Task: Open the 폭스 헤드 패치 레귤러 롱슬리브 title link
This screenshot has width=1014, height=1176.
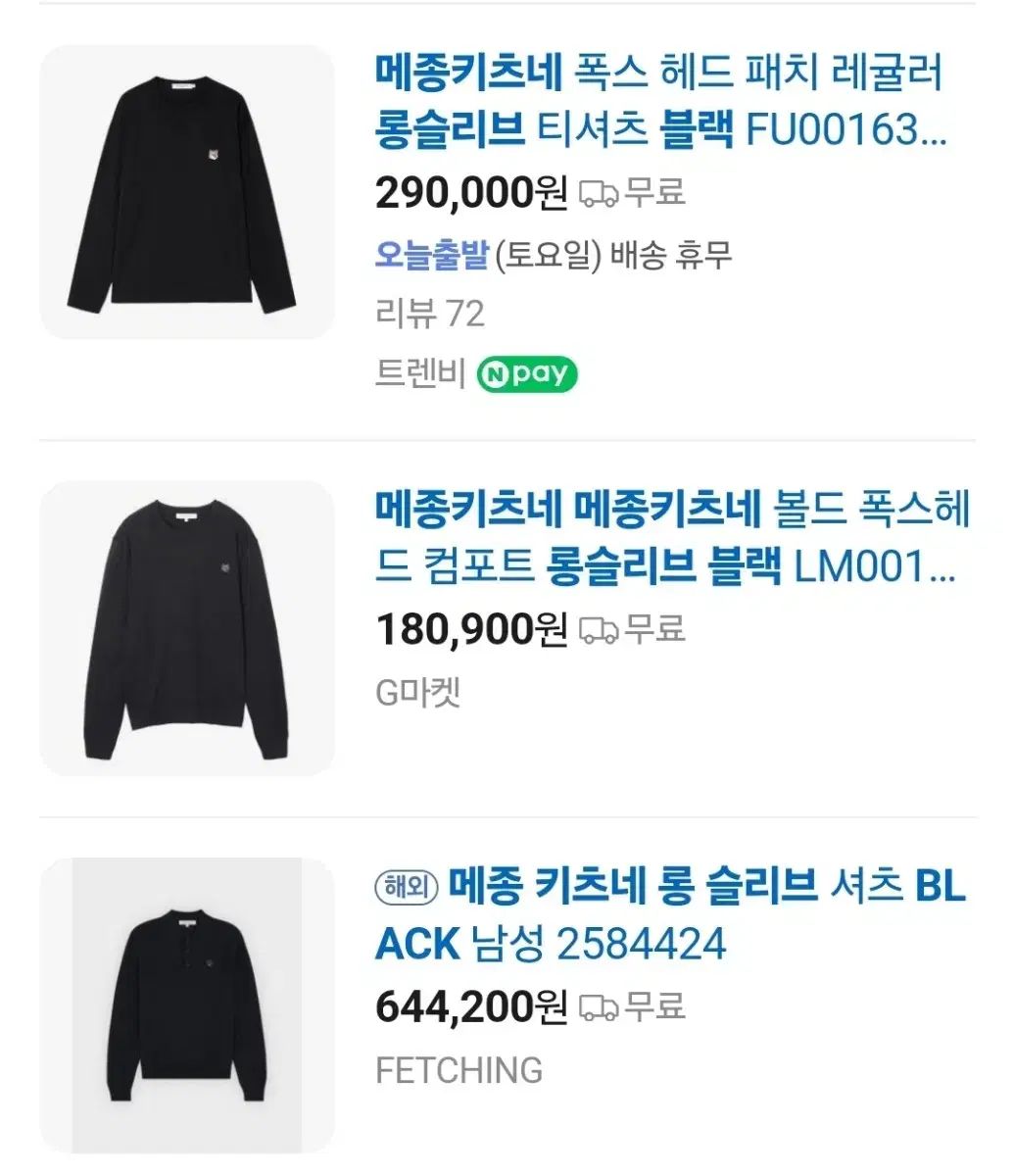Action: 659,101
